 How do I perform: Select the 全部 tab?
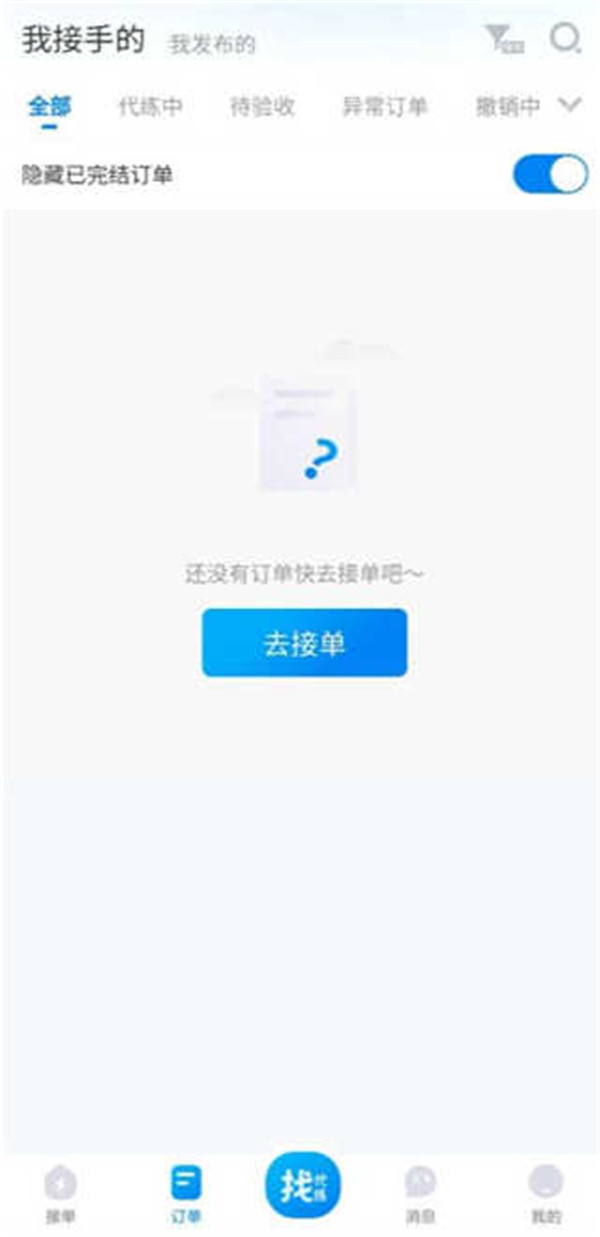[x=49, y=107]
